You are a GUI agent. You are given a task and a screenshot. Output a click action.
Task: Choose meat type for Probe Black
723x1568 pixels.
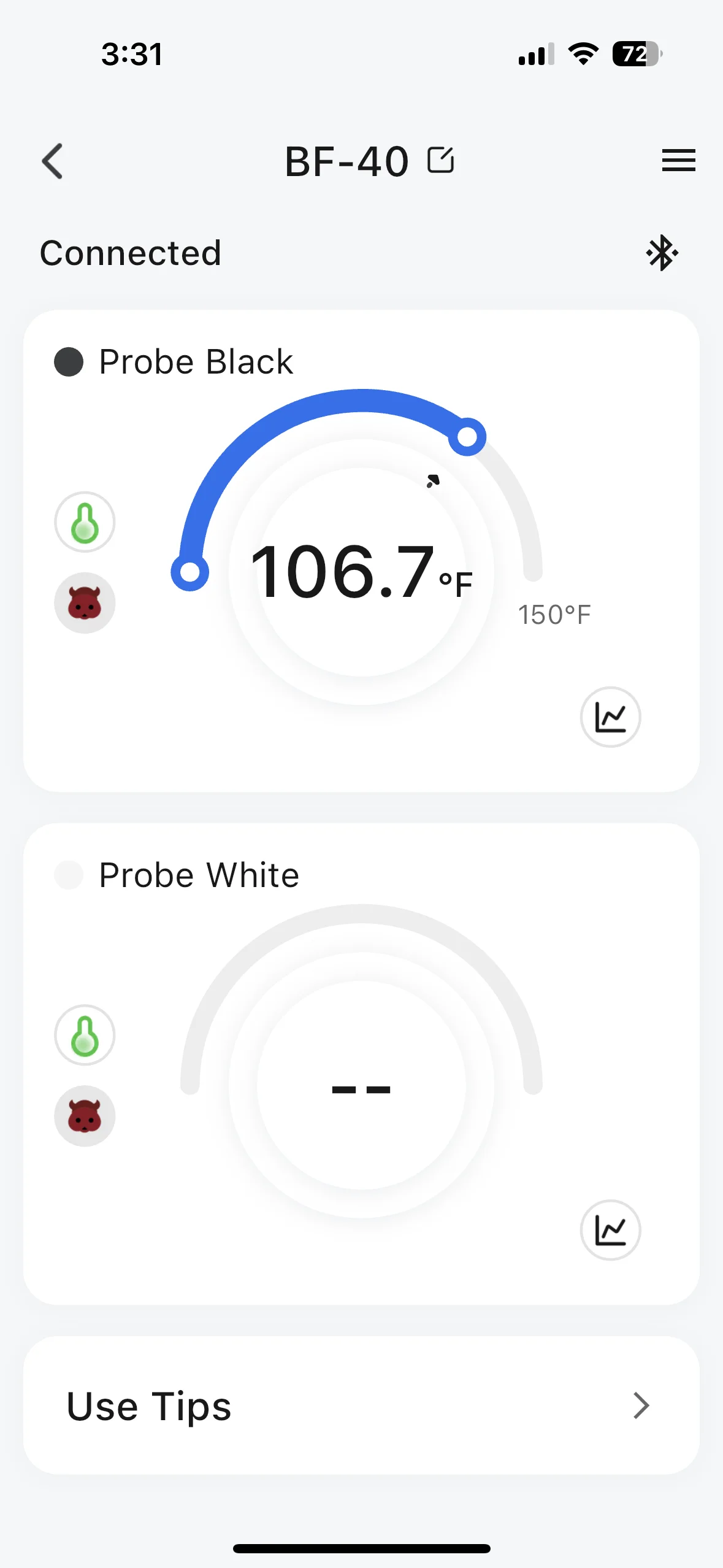click(x=85, y=603)
